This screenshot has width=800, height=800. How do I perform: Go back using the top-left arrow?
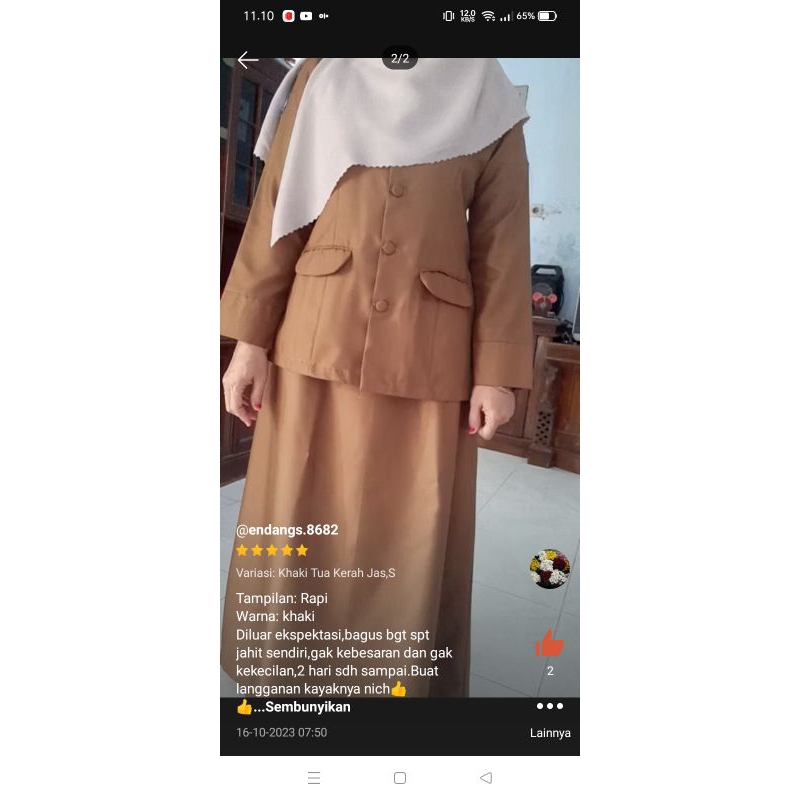tap(248, 60)
